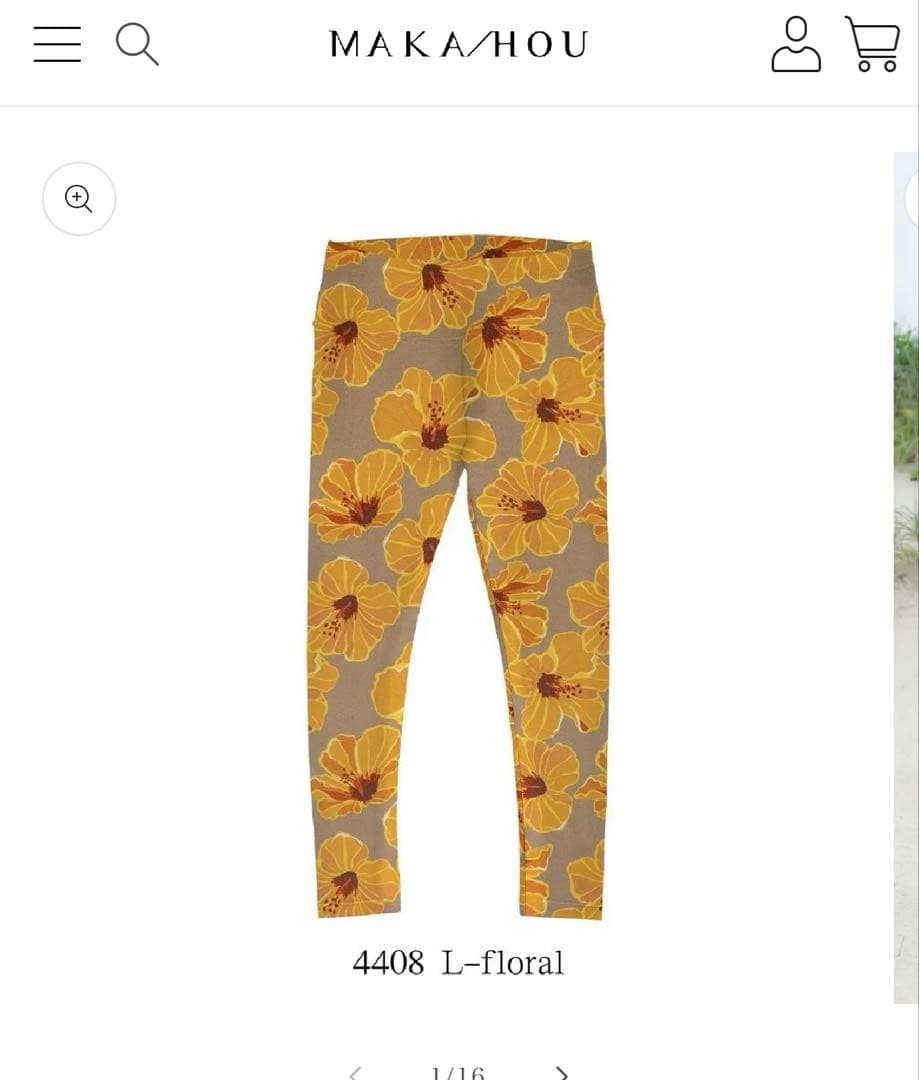Viewport: 919px width, 1080px height.
Task: Open the floral leggings product image
Action: (x=459, y=577)
